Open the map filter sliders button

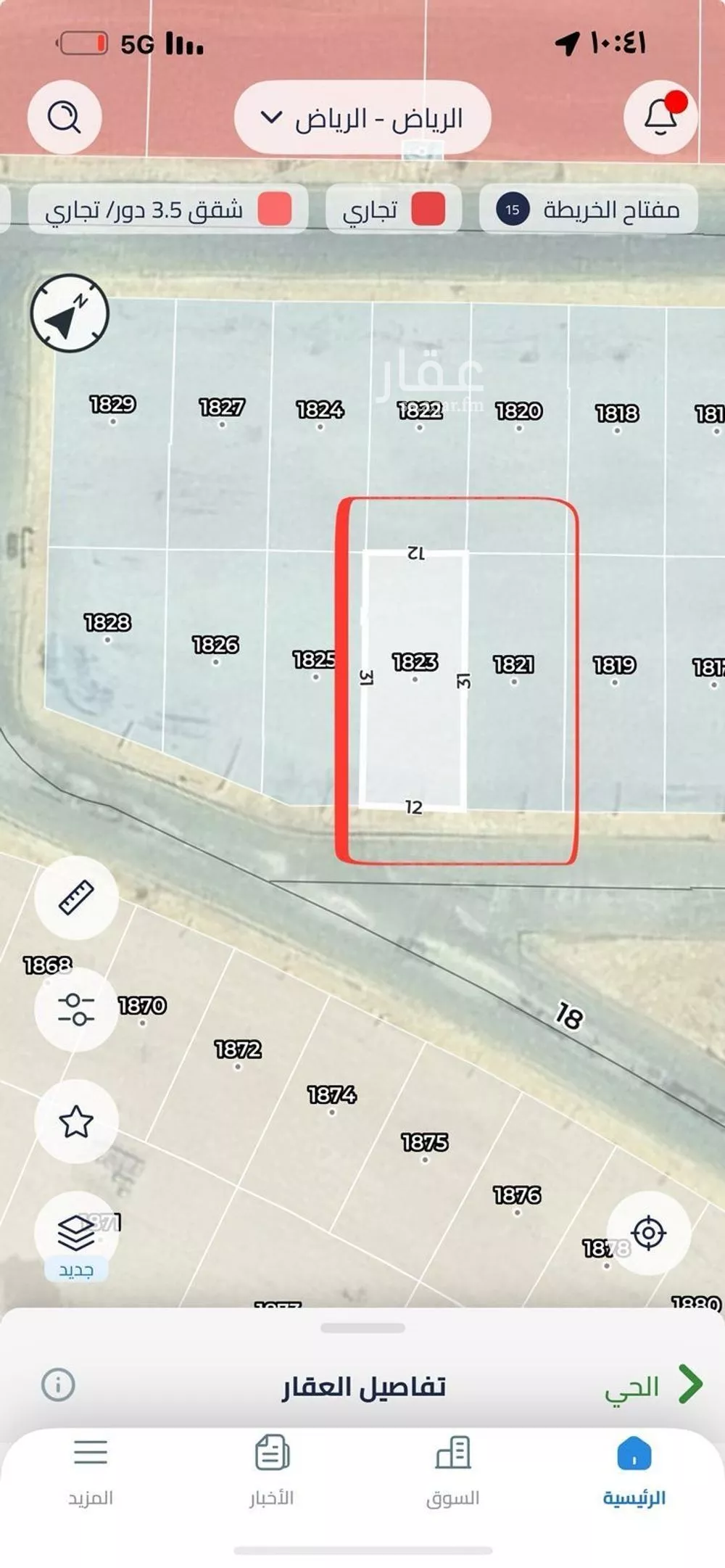(76, 1010)
